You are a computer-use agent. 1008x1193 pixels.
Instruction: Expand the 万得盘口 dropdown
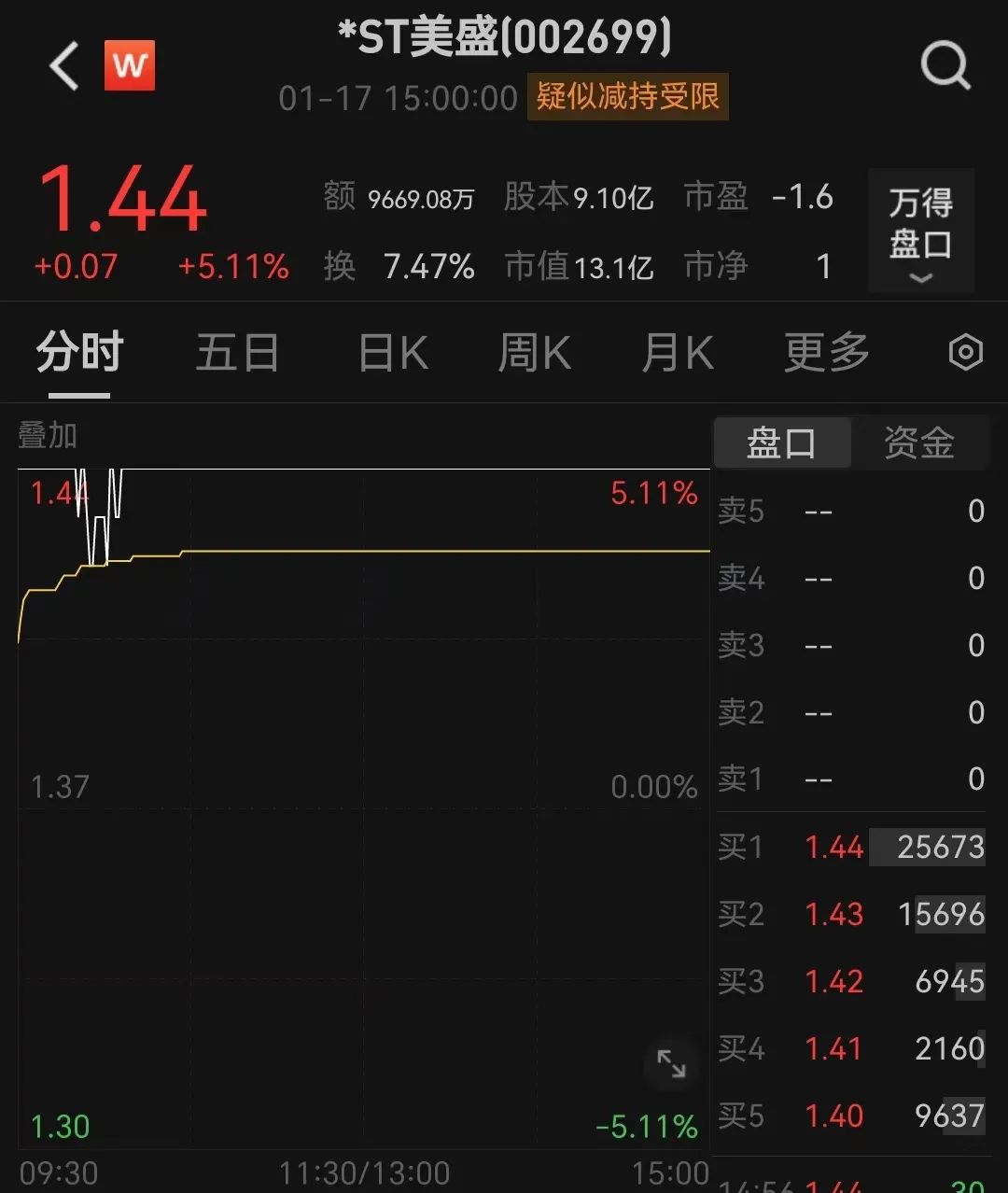coord(920,232)
